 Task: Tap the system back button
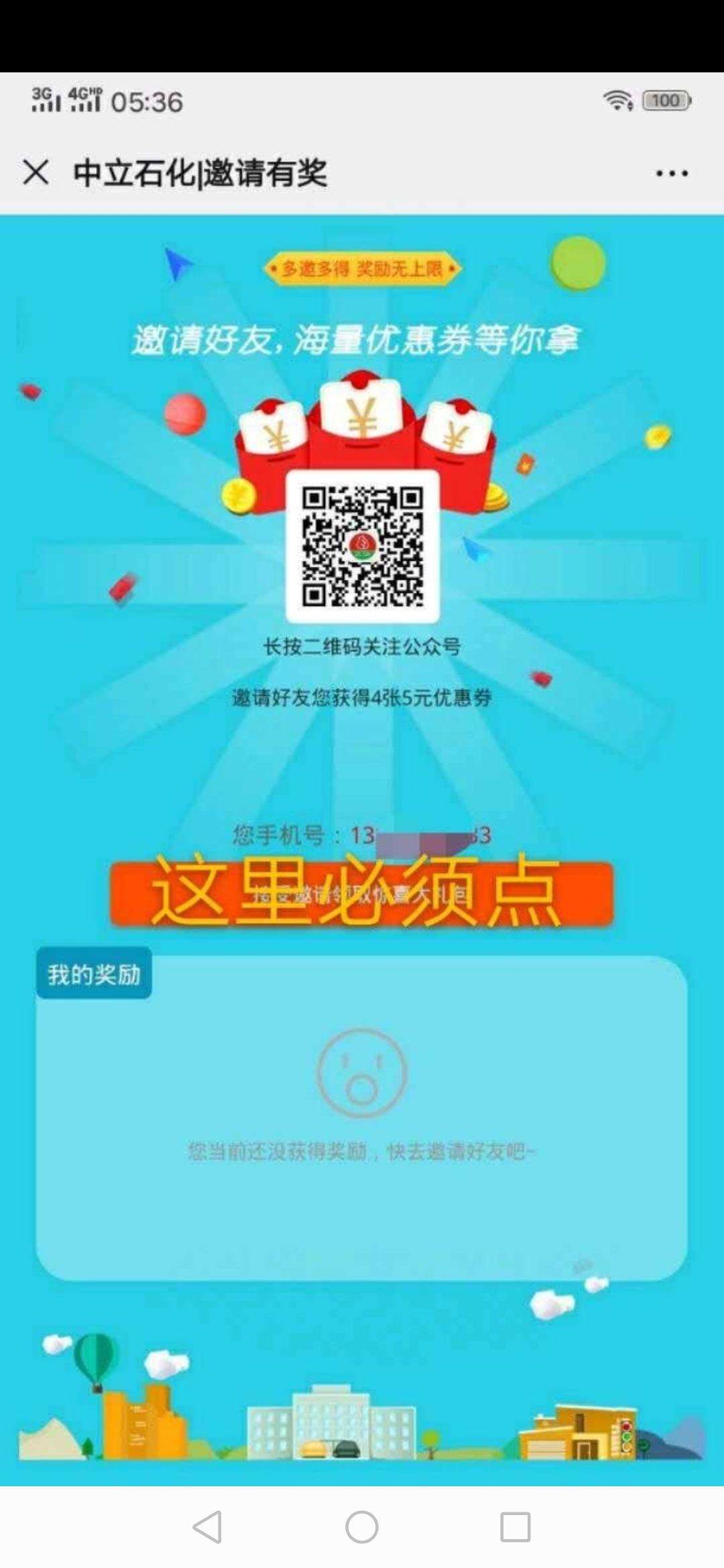[207, 1527]
